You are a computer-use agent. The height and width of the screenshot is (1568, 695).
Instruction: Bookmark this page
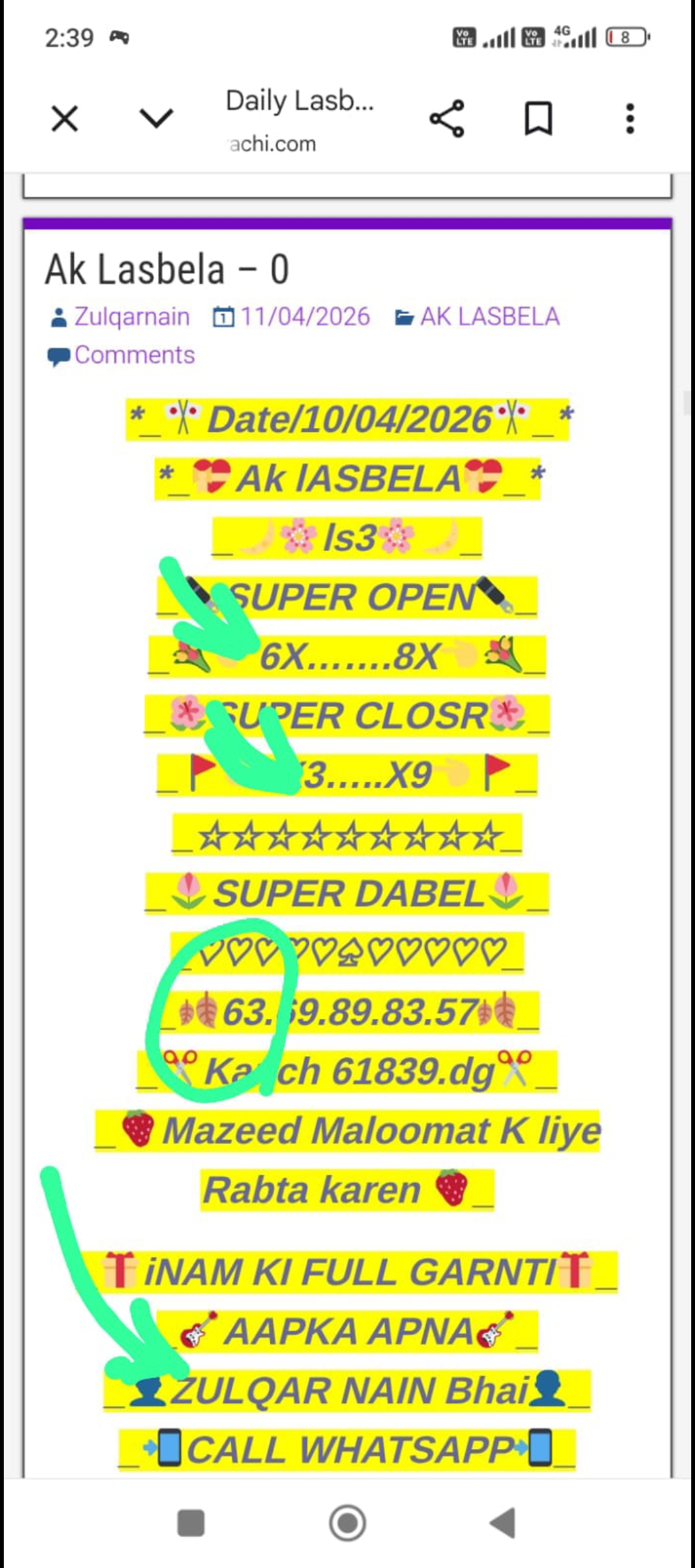tap(538, 118)
